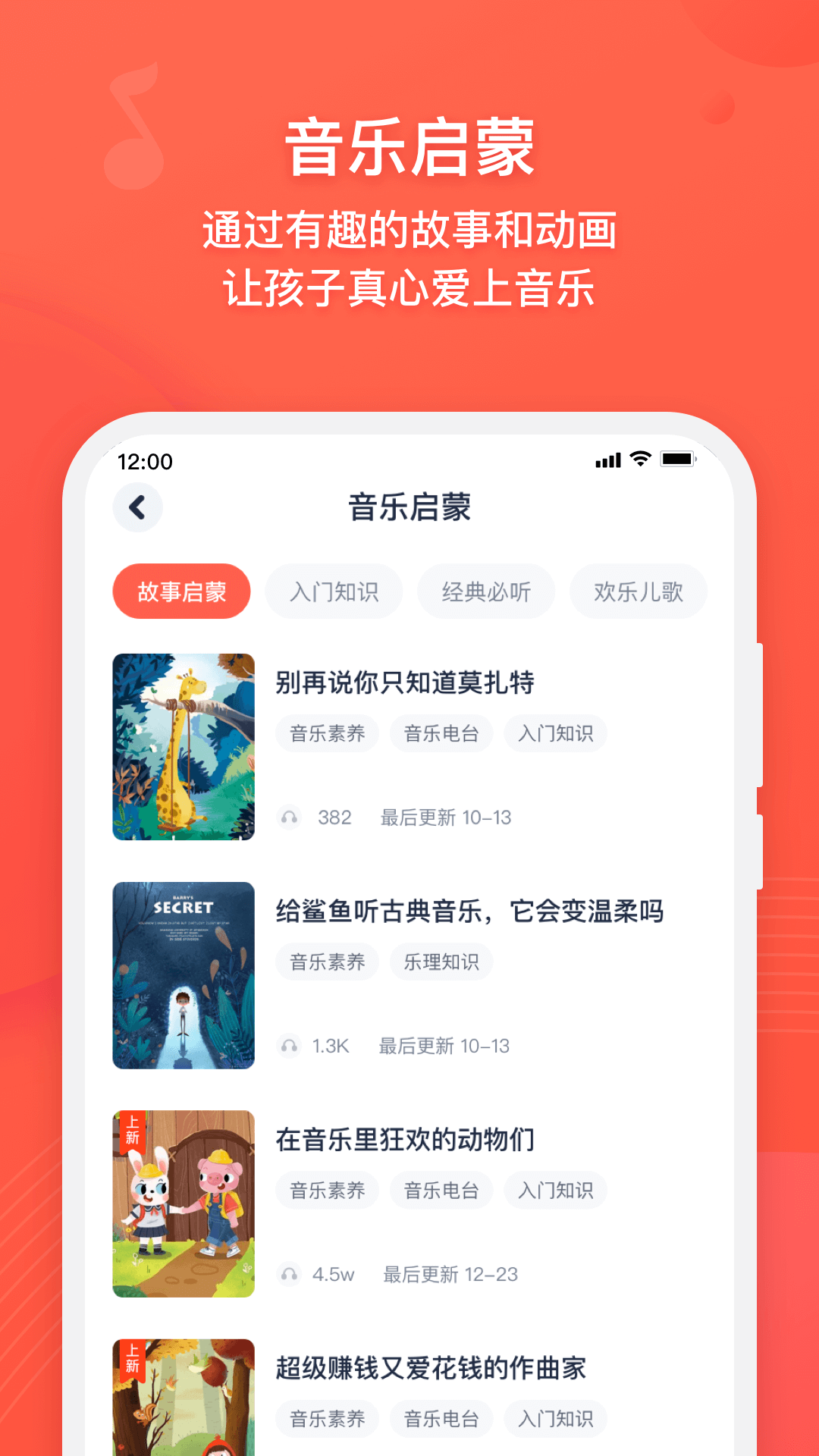Toggle the 音乐素养 tag under Mozart story

[x=327, y=733]
